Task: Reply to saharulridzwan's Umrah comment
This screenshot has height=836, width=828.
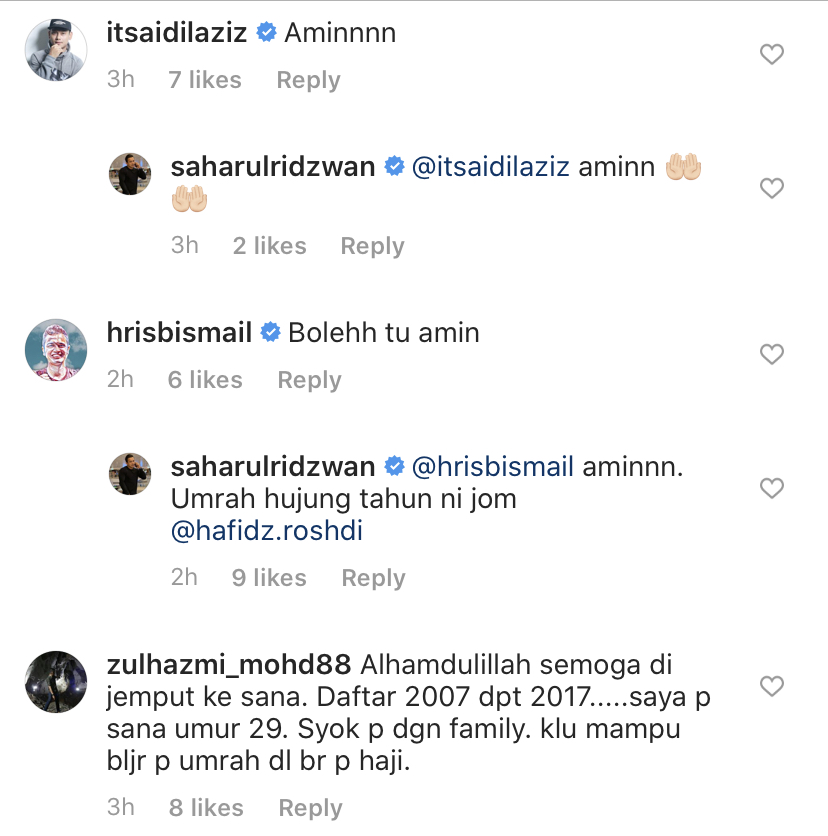Action: (x=373, y=578)
